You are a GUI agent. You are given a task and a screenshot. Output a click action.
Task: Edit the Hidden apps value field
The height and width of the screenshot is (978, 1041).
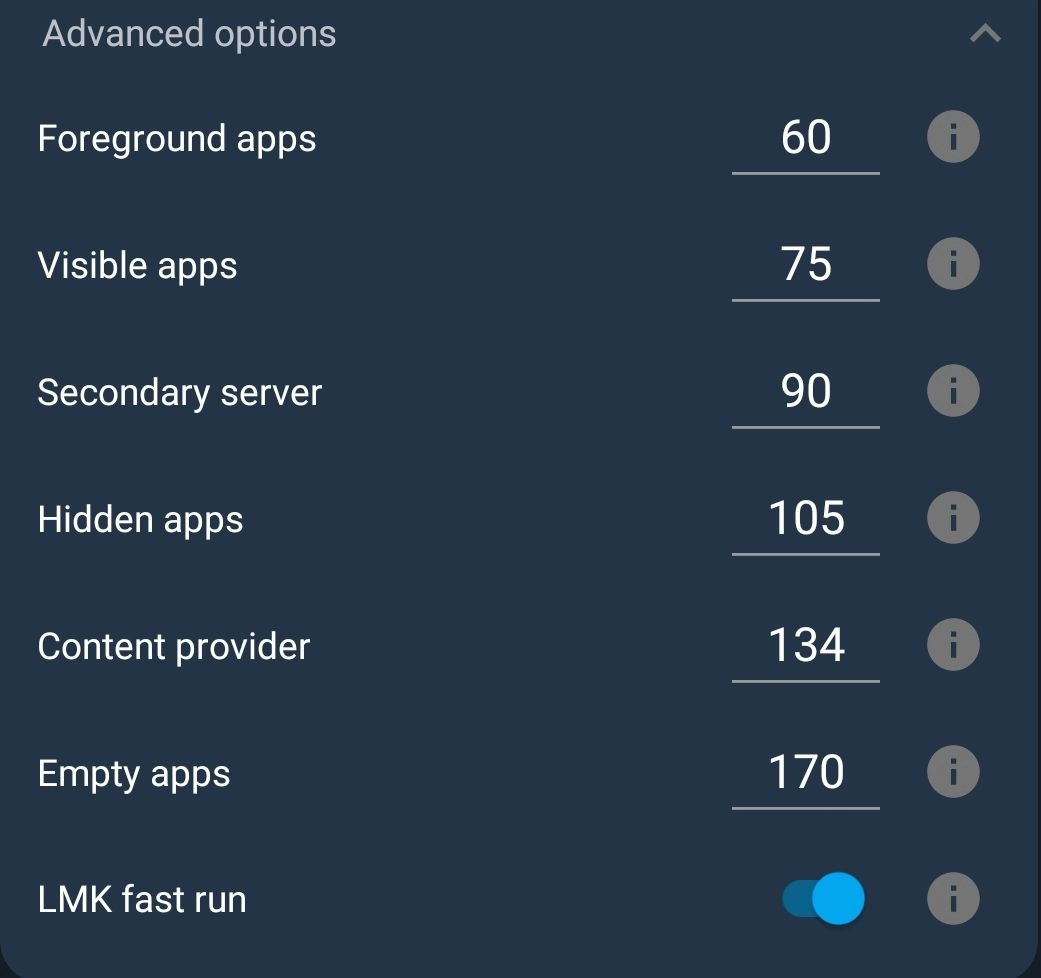tap(805, 519)
